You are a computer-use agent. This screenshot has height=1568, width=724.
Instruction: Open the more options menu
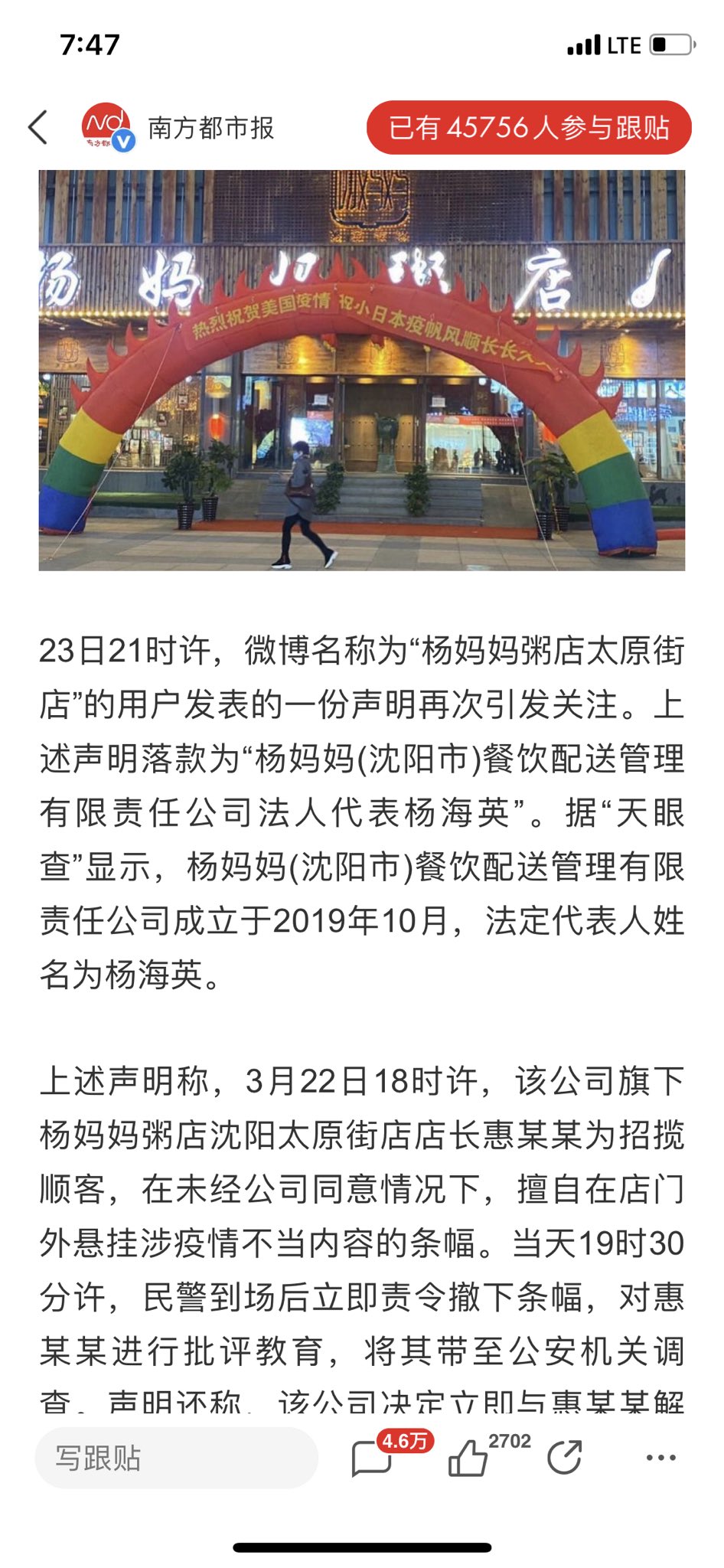[660, 1458]
